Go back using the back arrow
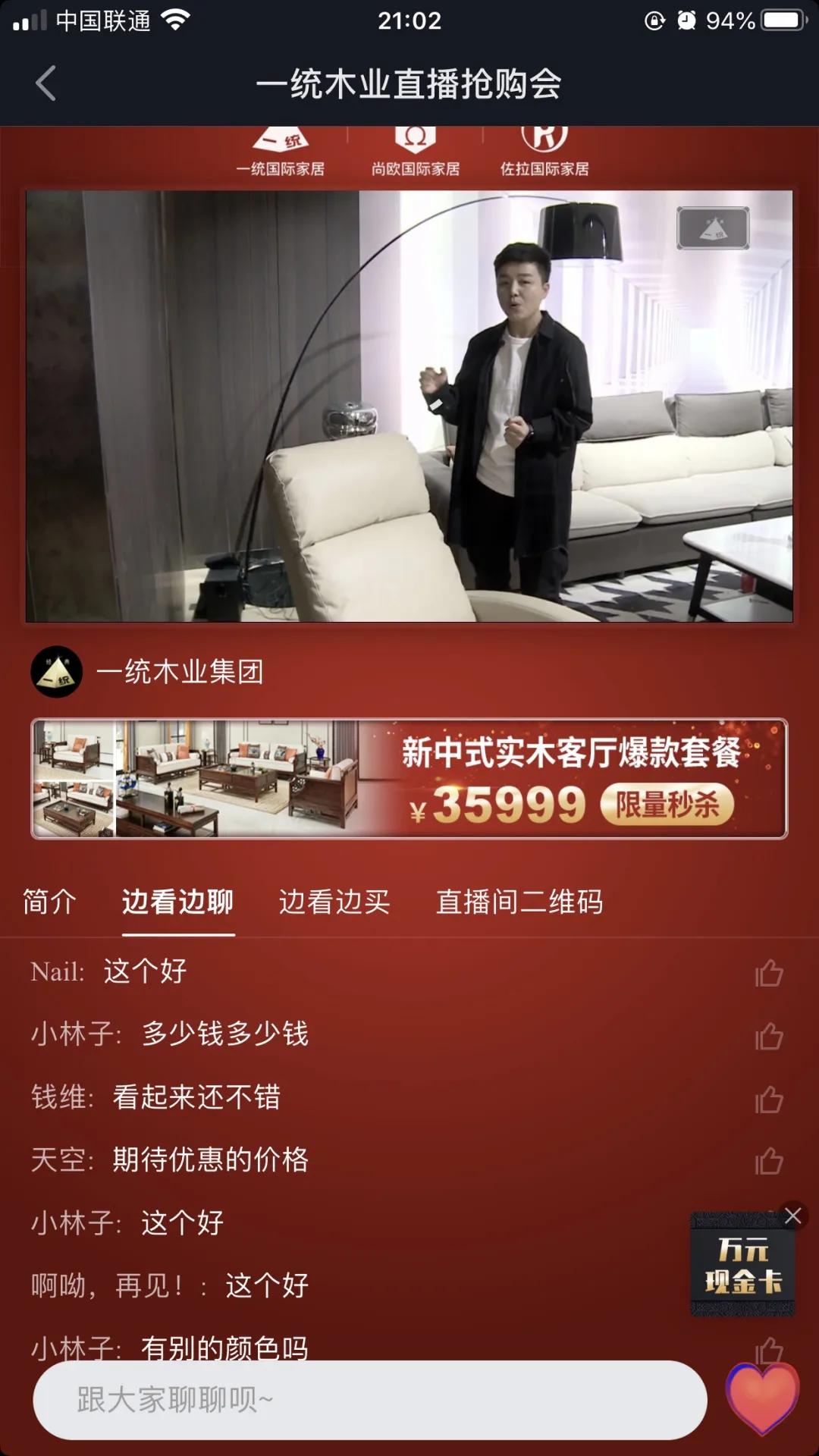This screenshot has width=819, height=1456. (x=45, y=83)
